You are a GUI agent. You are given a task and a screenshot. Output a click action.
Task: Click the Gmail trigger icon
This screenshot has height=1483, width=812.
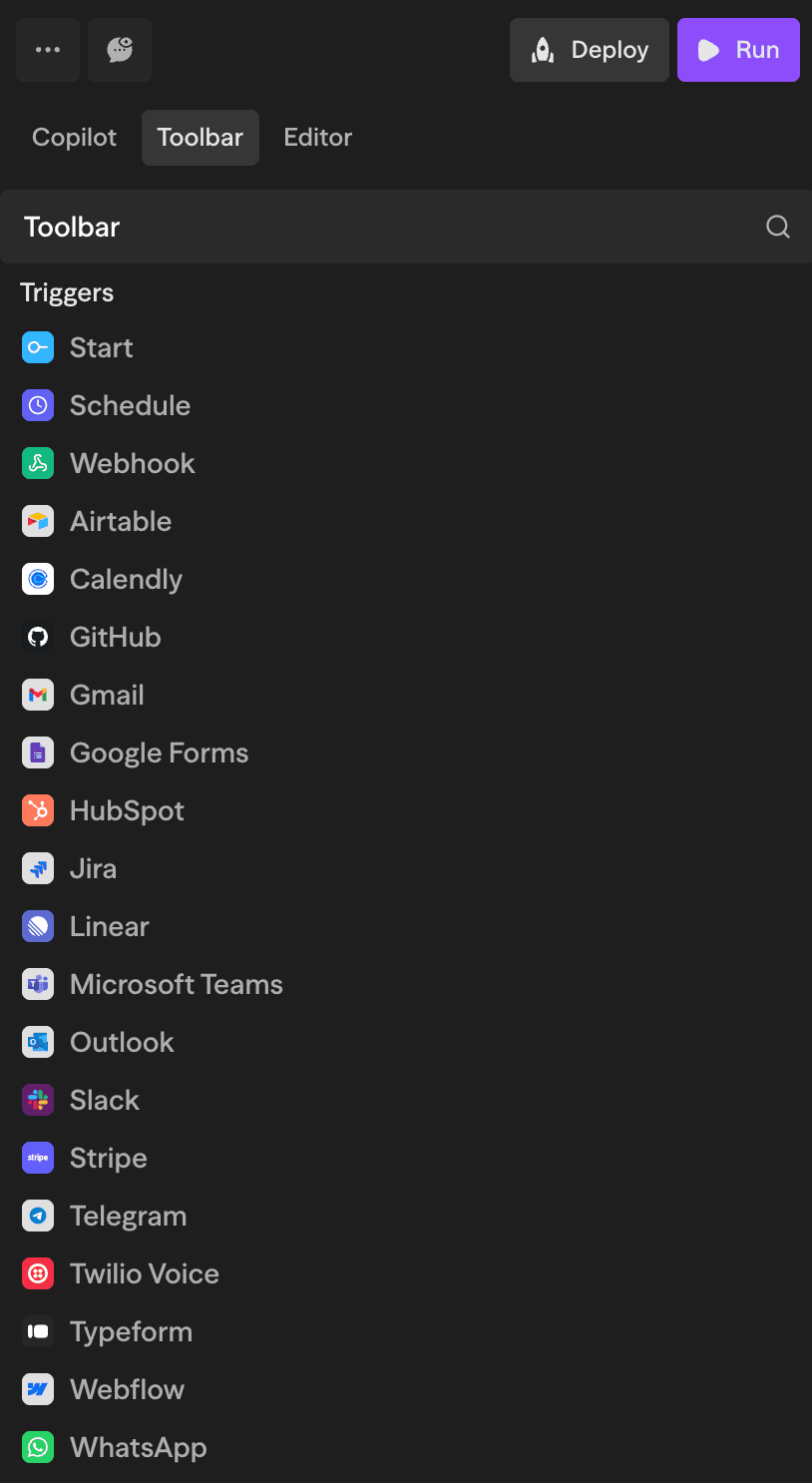click(37, 695)
